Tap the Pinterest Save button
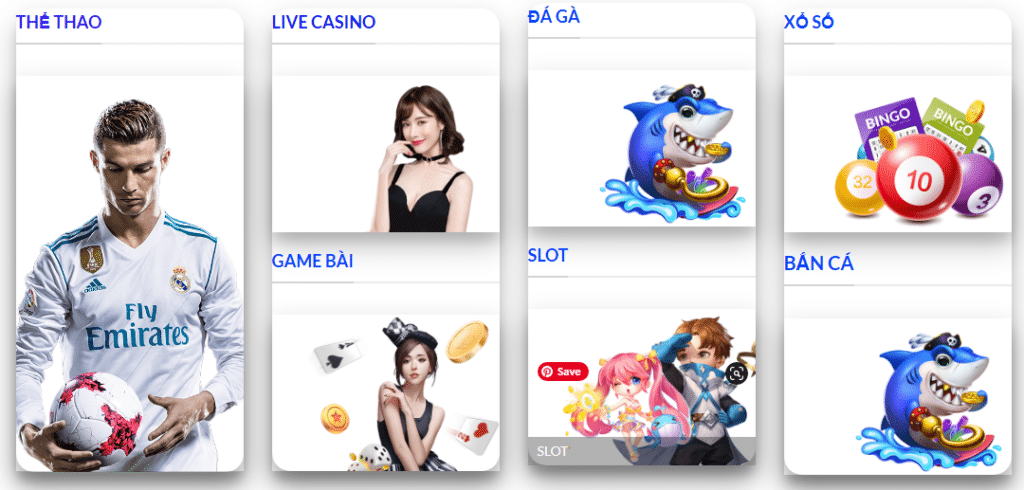1024x490 pixels. [x=561, y=371]
